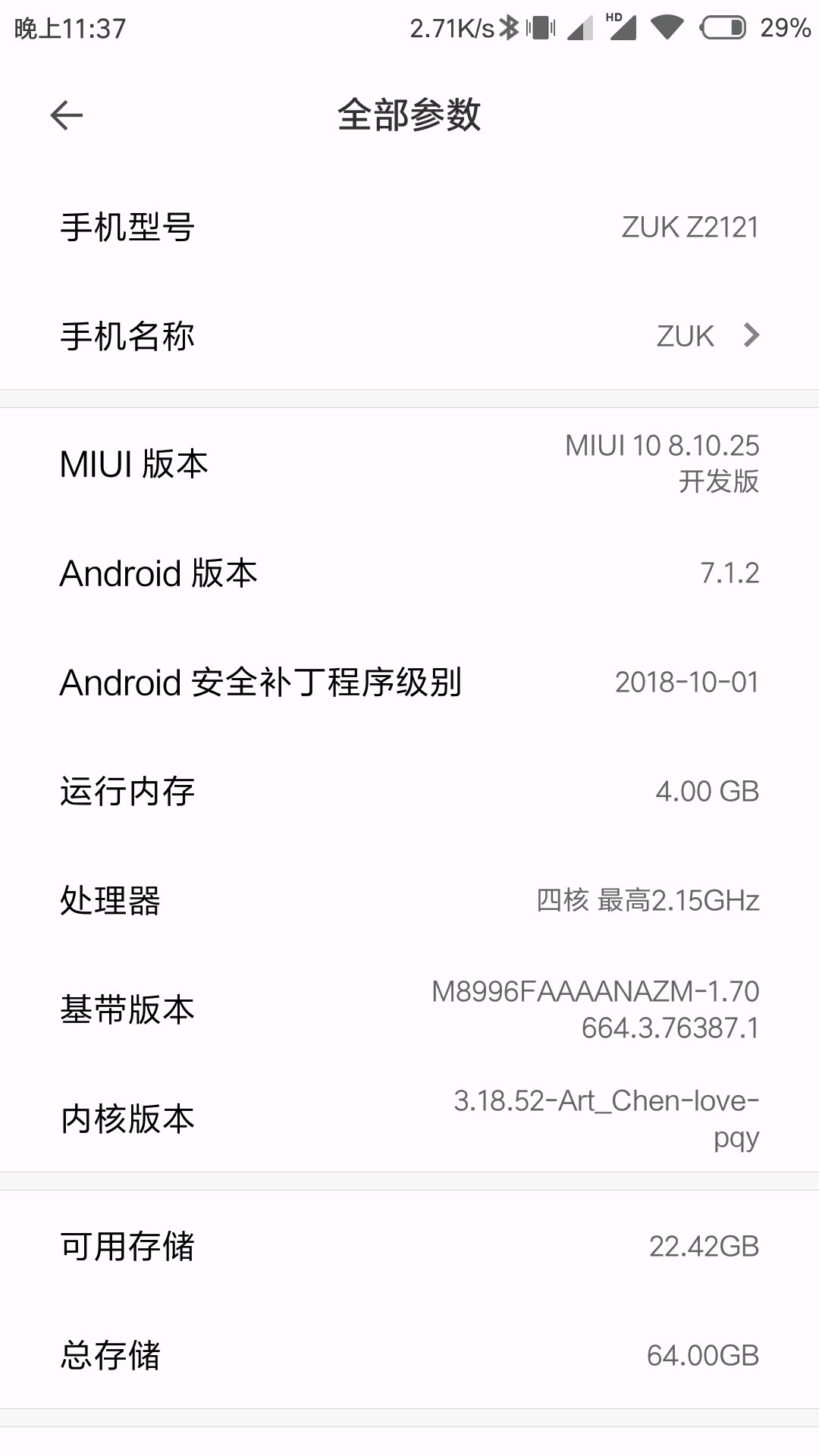The image size is (819, 1456).
Task: Tap the Android 版本 row
Action: (409, 573)
